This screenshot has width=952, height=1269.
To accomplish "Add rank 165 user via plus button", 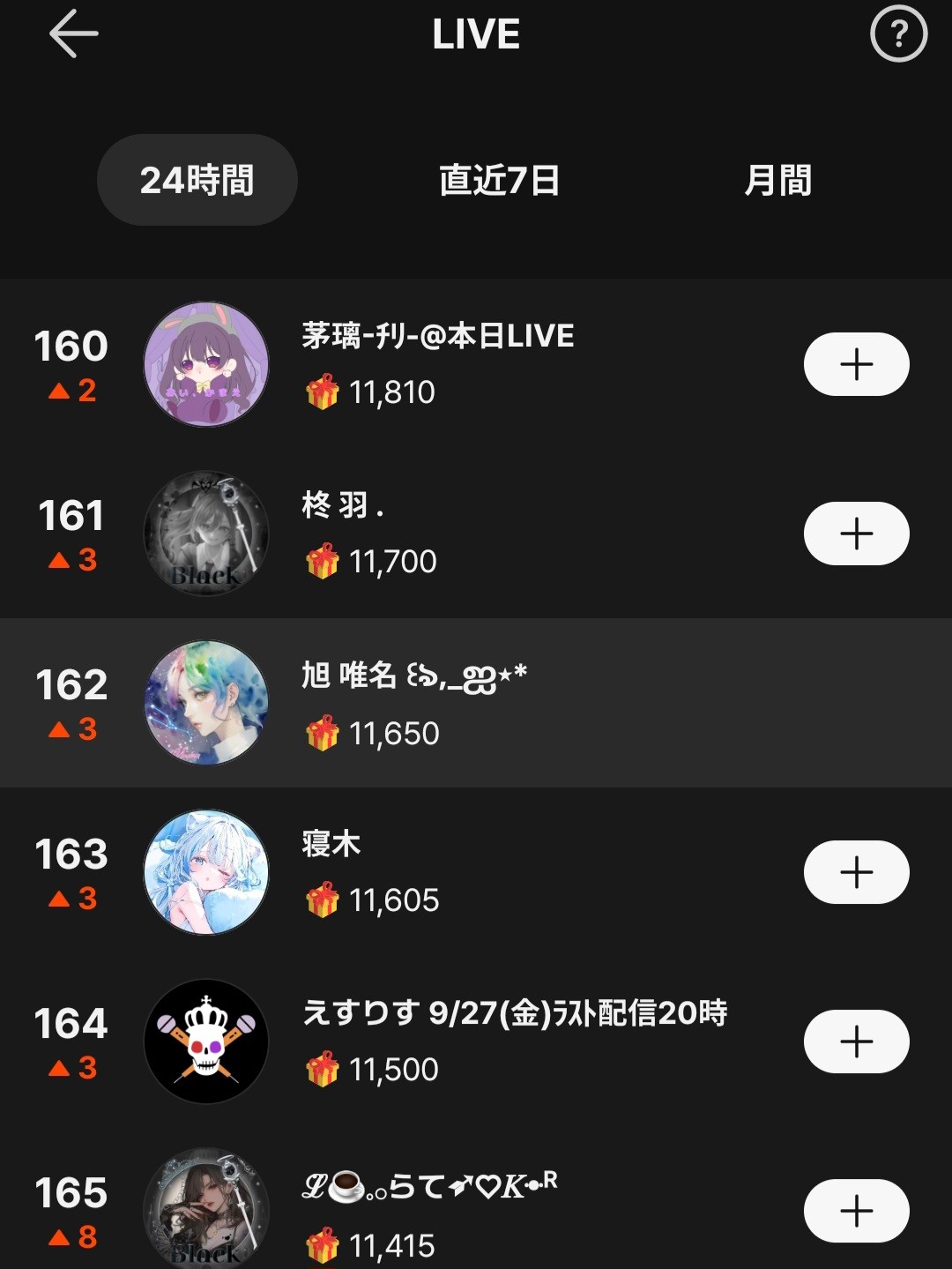I will (x=856, y=1211).
